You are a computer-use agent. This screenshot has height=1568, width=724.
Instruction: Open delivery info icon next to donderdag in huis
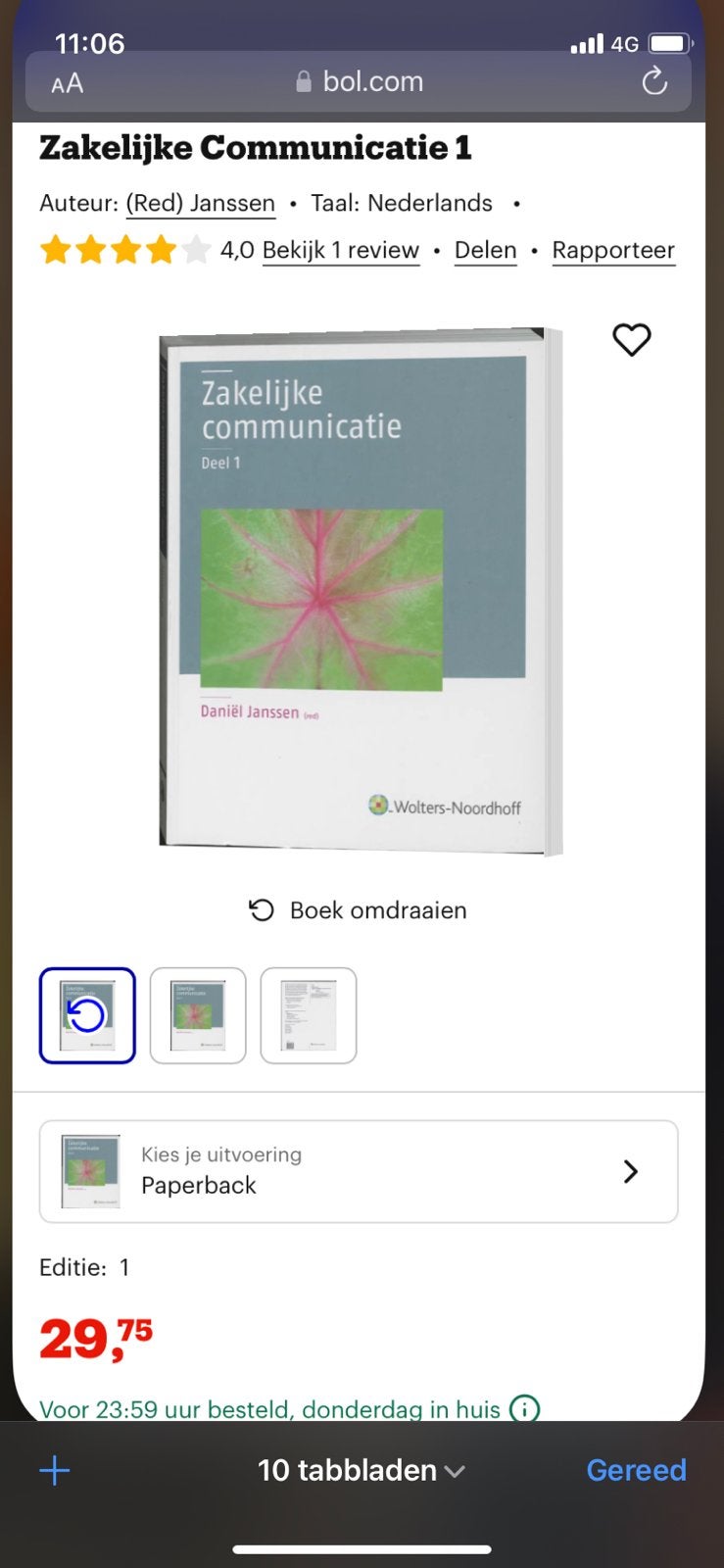click(x=525, y=1409)
